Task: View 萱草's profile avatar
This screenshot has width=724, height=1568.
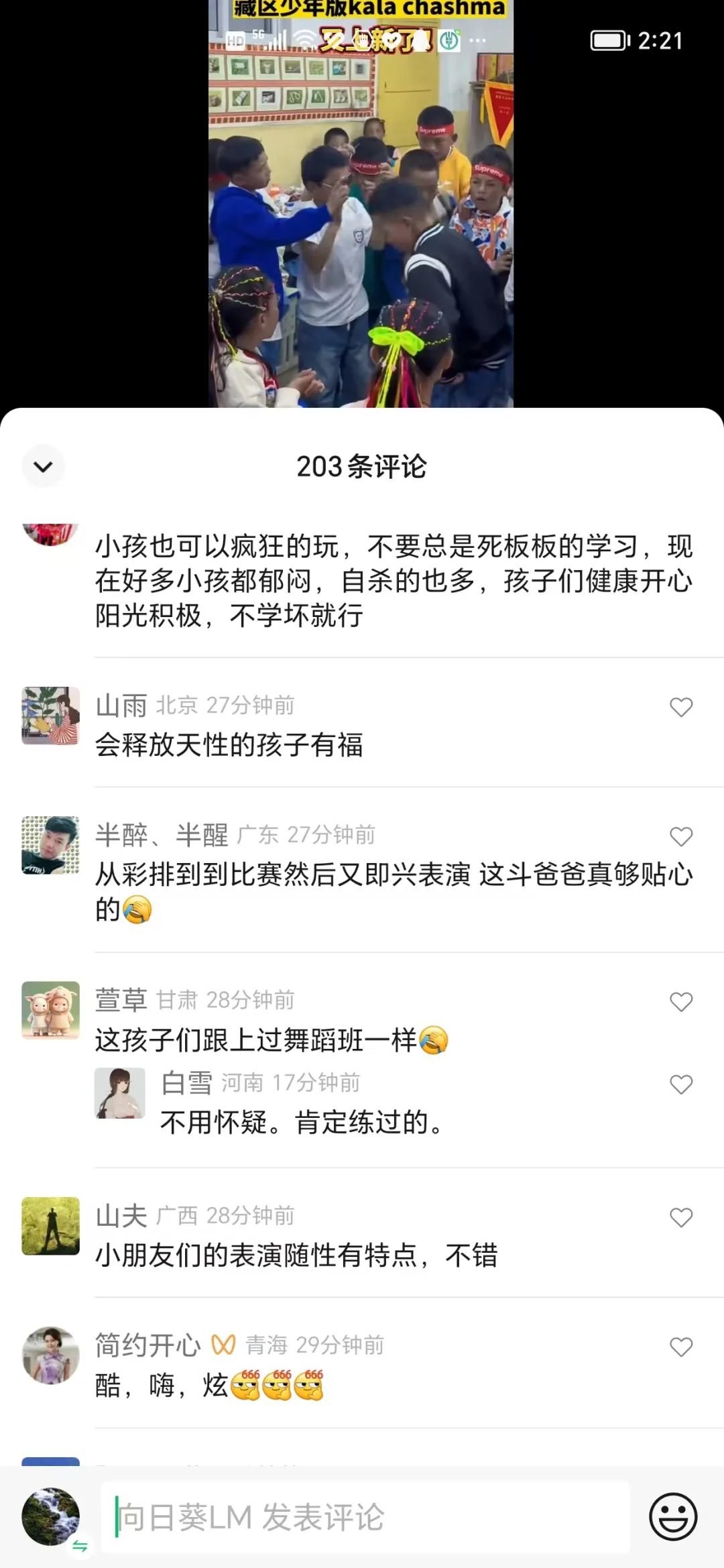Action: [51, 1010]
